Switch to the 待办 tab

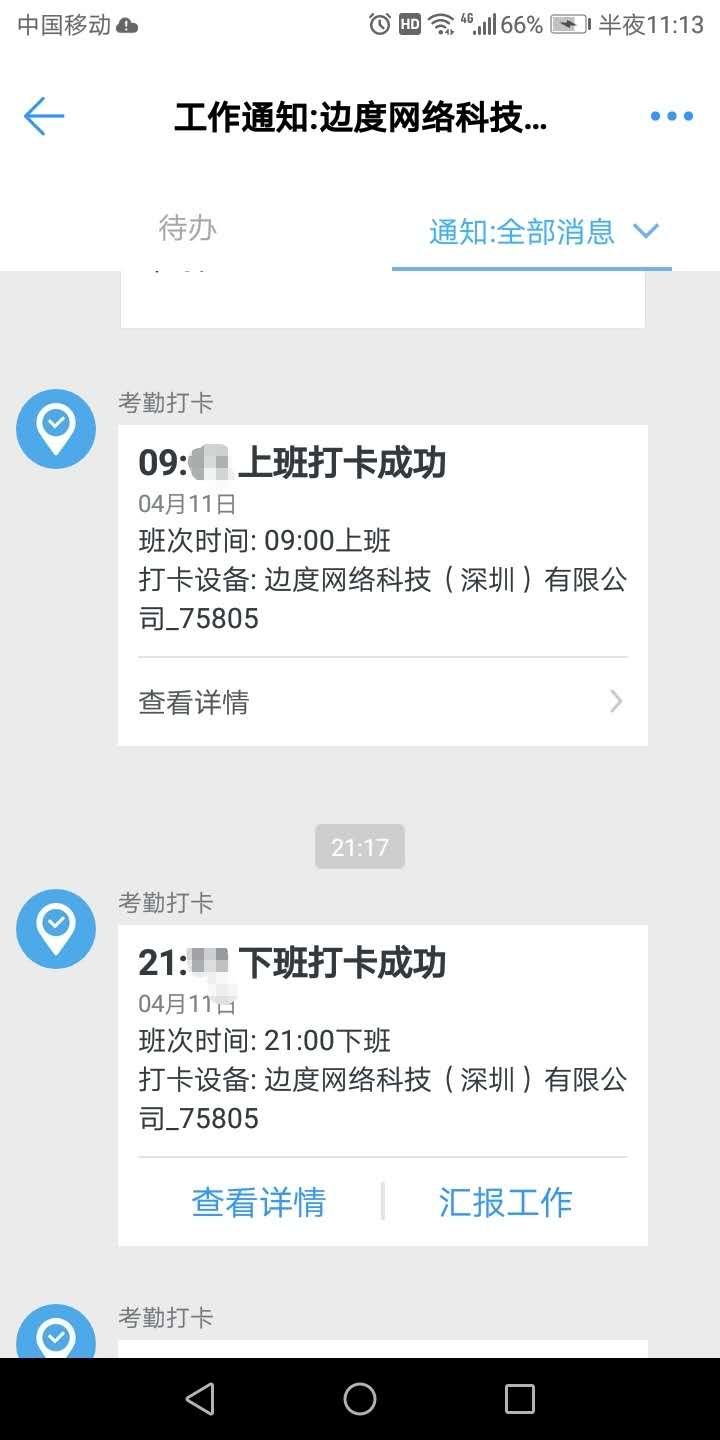click(188, 228)
